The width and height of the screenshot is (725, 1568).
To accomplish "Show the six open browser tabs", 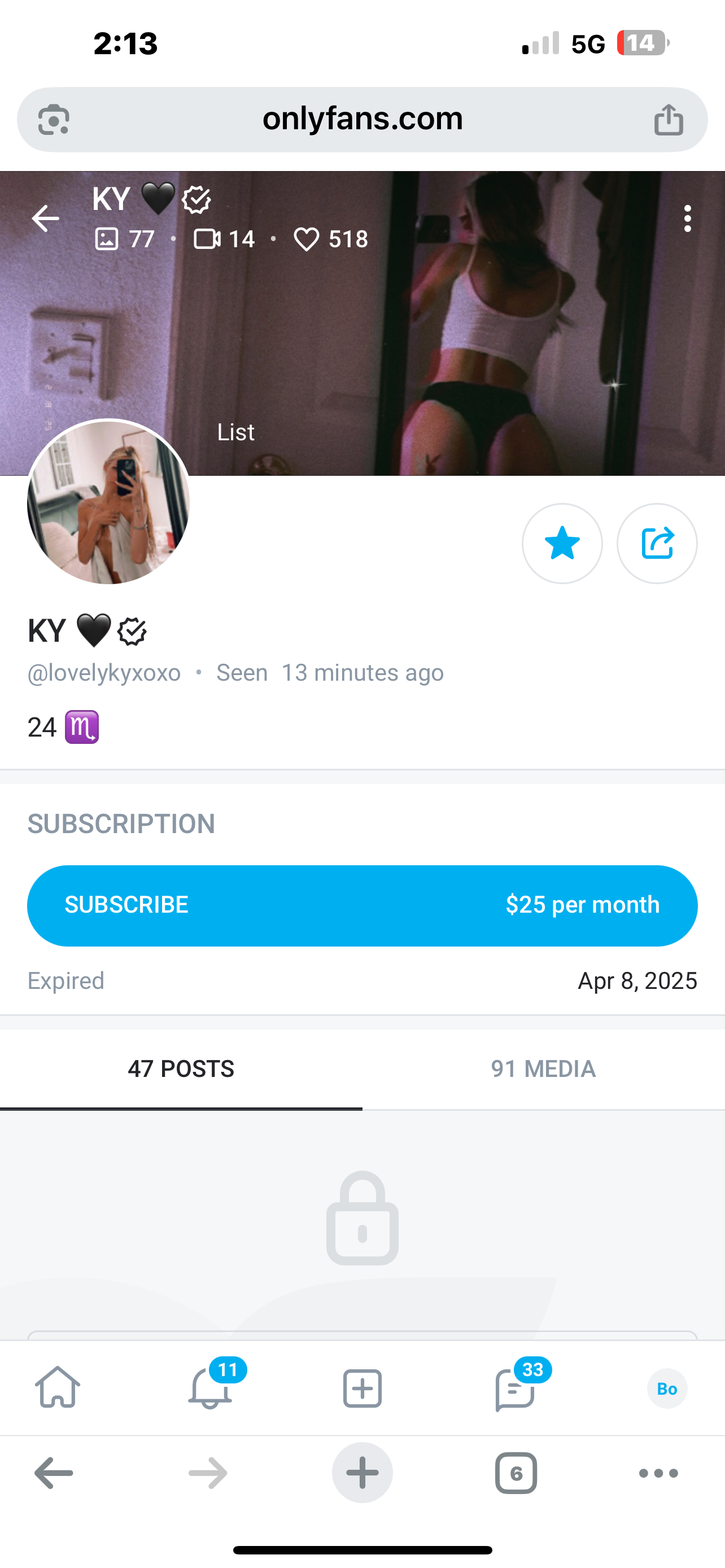I will point(516,1473).
